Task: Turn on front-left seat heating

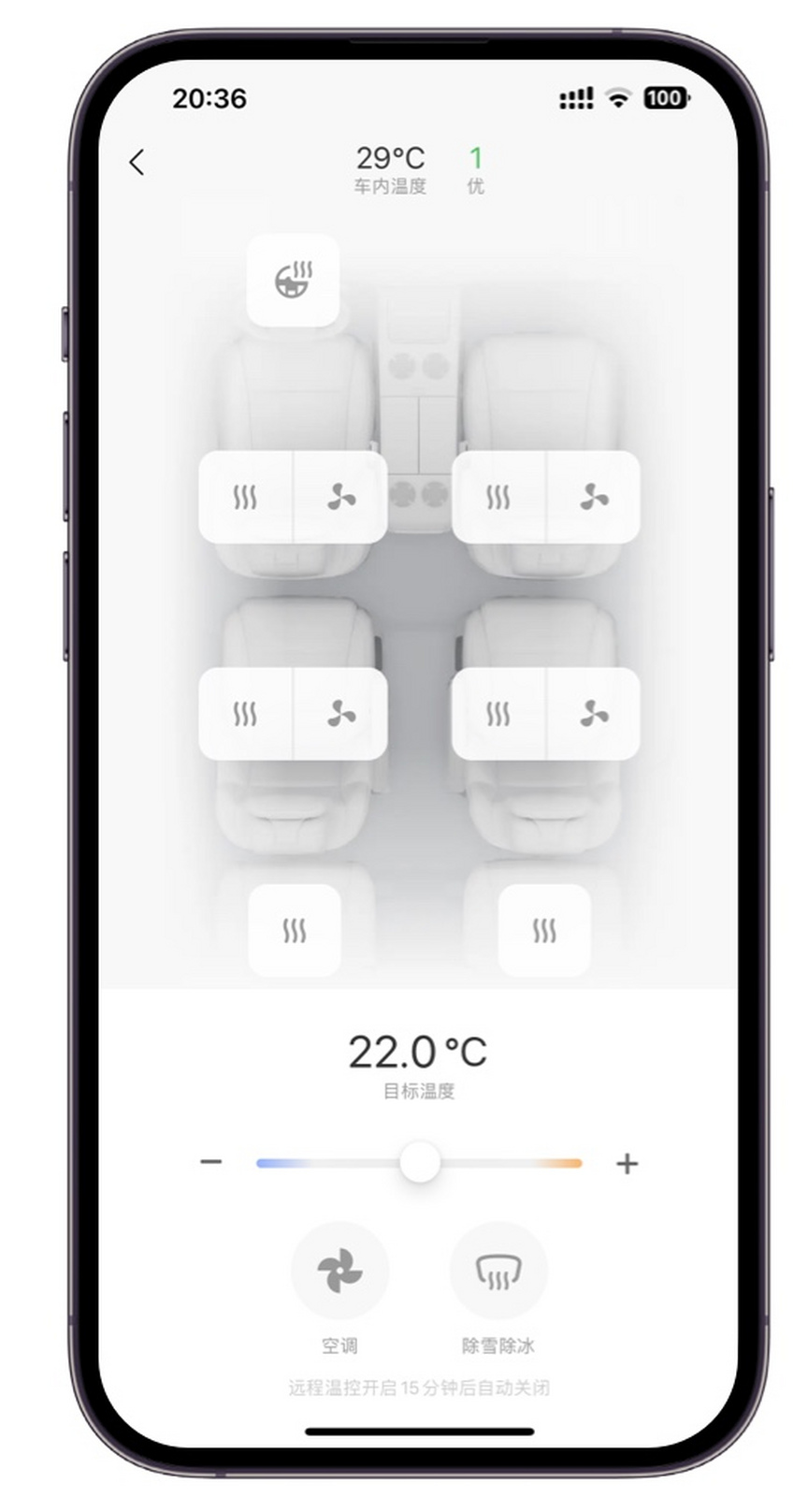Action: 245,497
